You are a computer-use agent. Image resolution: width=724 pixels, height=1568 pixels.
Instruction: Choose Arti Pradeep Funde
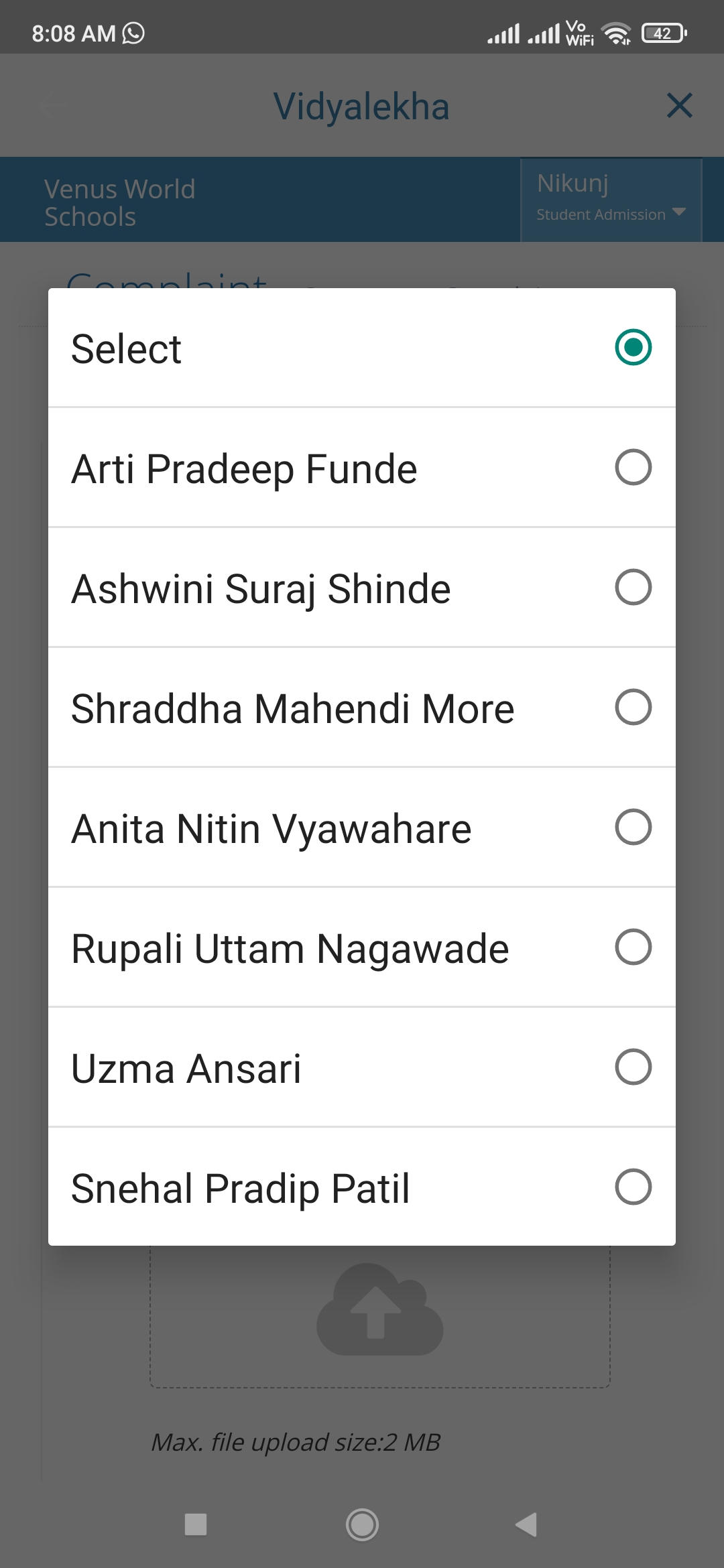[x=362, y=468]
